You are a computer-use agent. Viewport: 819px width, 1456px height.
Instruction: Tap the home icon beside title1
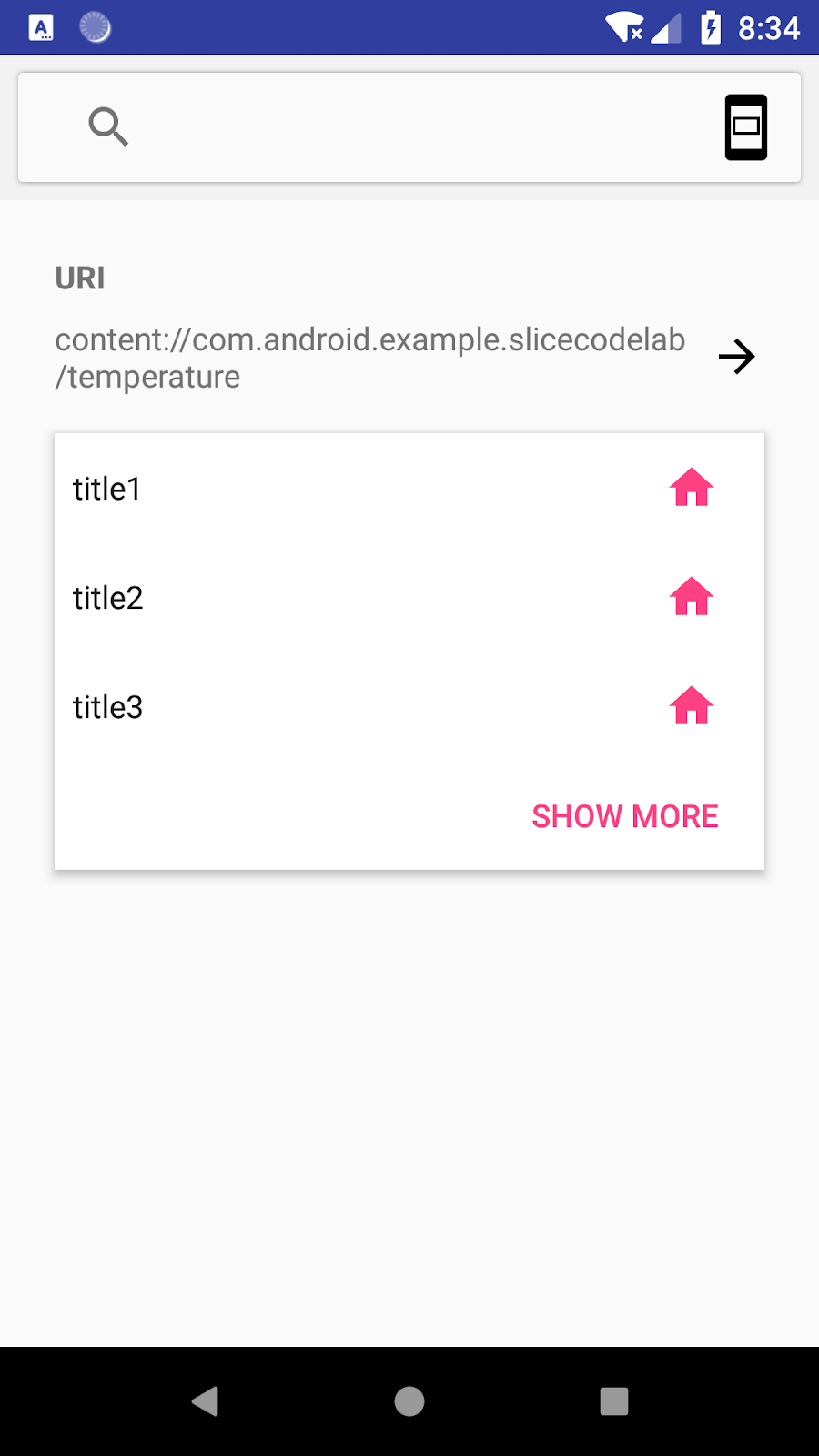[692, 488]
